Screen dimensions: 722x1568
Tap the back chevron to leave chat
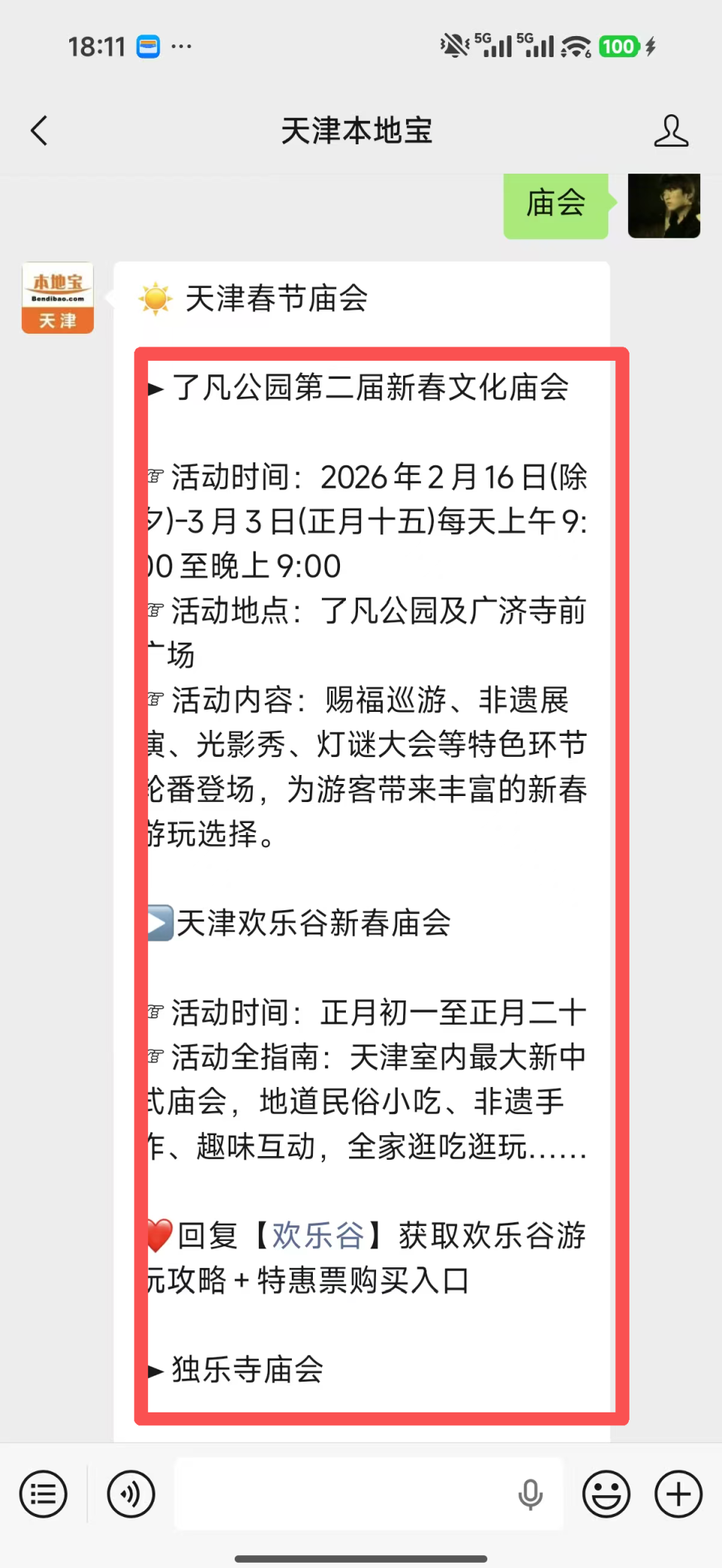pos(39,130)
